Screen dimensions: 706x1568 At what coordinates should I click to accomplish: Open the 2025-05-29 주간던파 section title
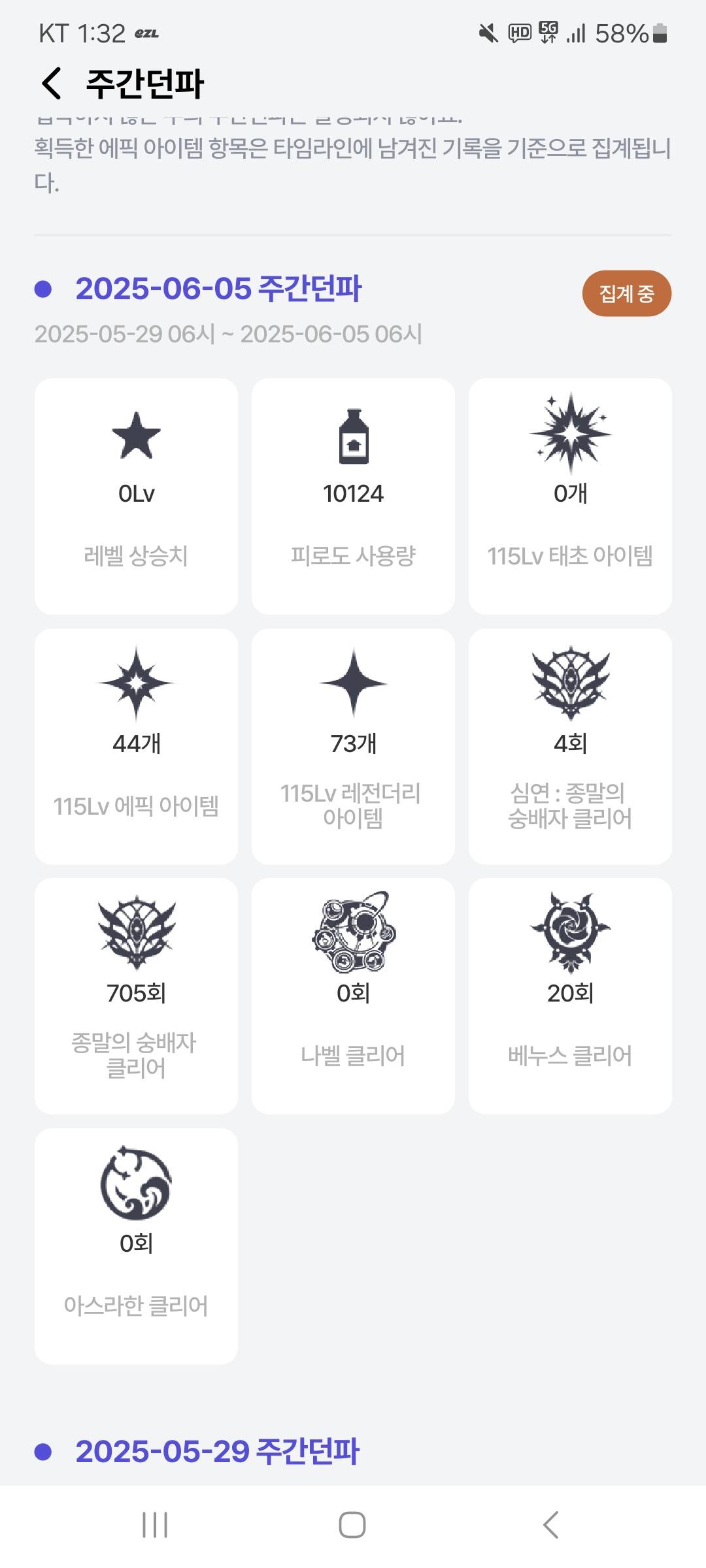click(x=217, y=1451)
